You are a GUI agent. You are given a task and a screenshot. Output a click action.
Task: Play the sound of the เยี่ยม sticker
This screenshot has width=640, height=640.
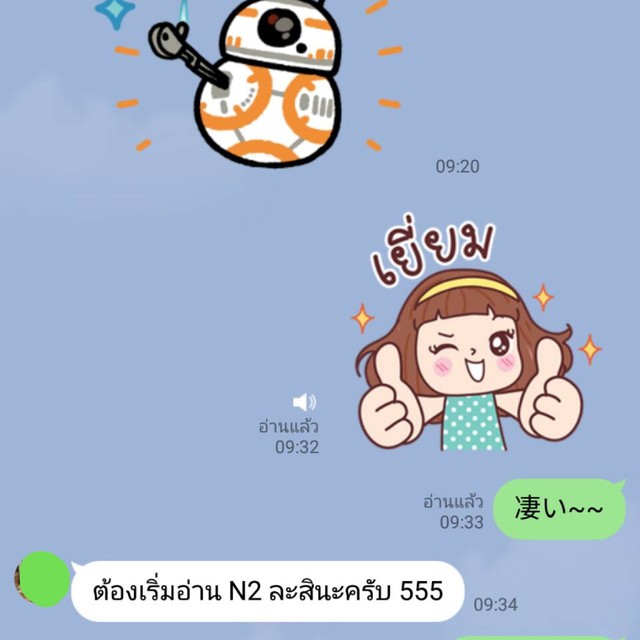304,402
